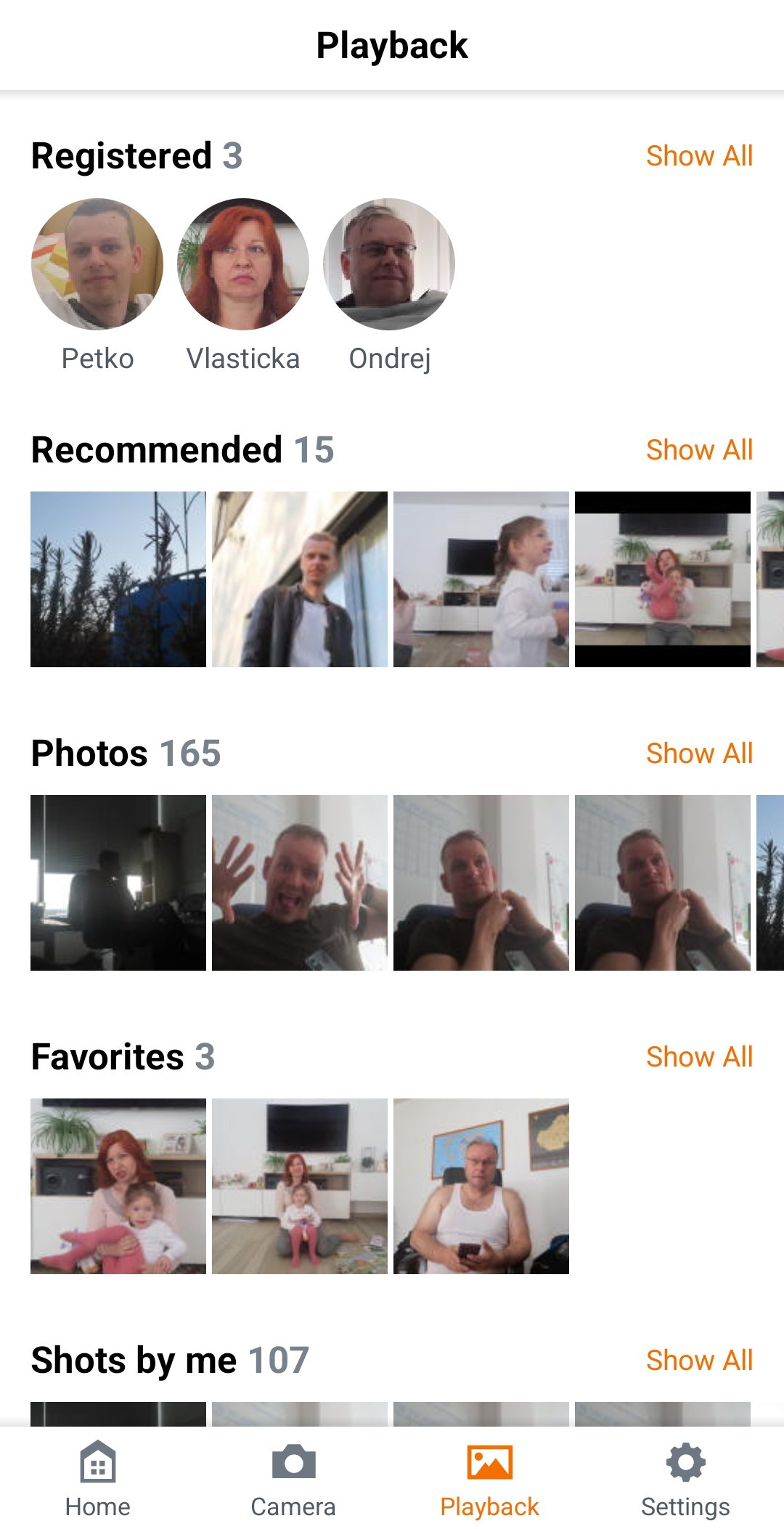Open the favorite close-up of woman with child
This screenshot has width=784, height=1529.
coord(118,1186)
